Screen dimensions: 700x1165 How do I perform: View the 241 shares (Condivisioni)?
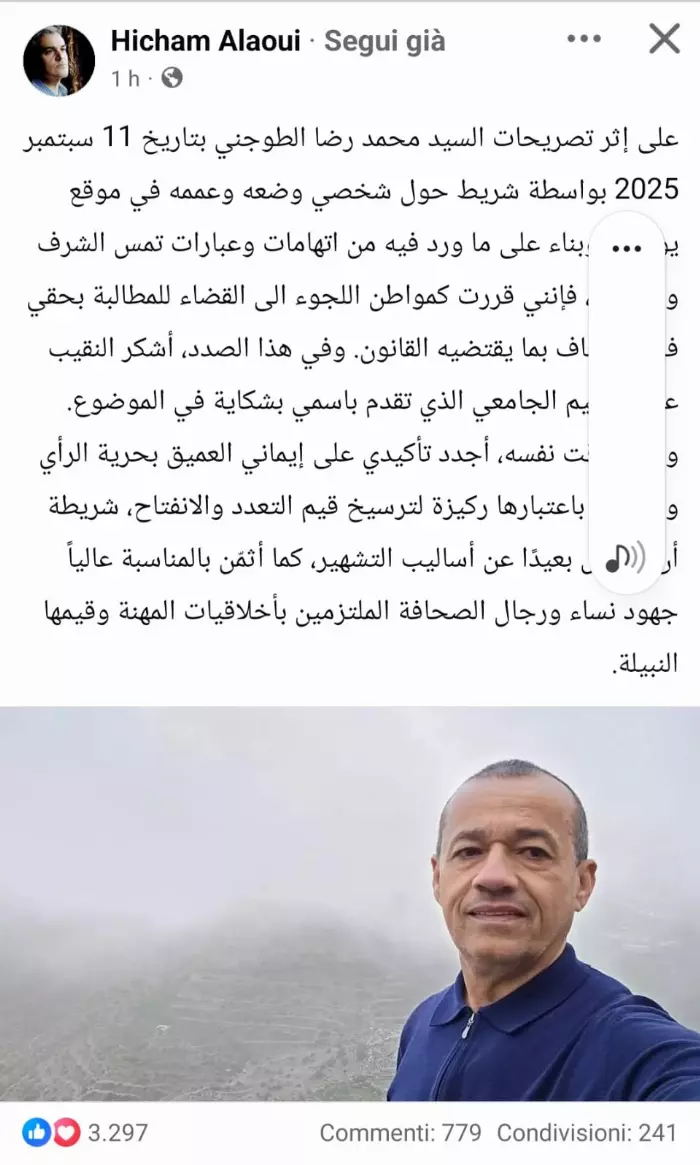[586, 1133]
